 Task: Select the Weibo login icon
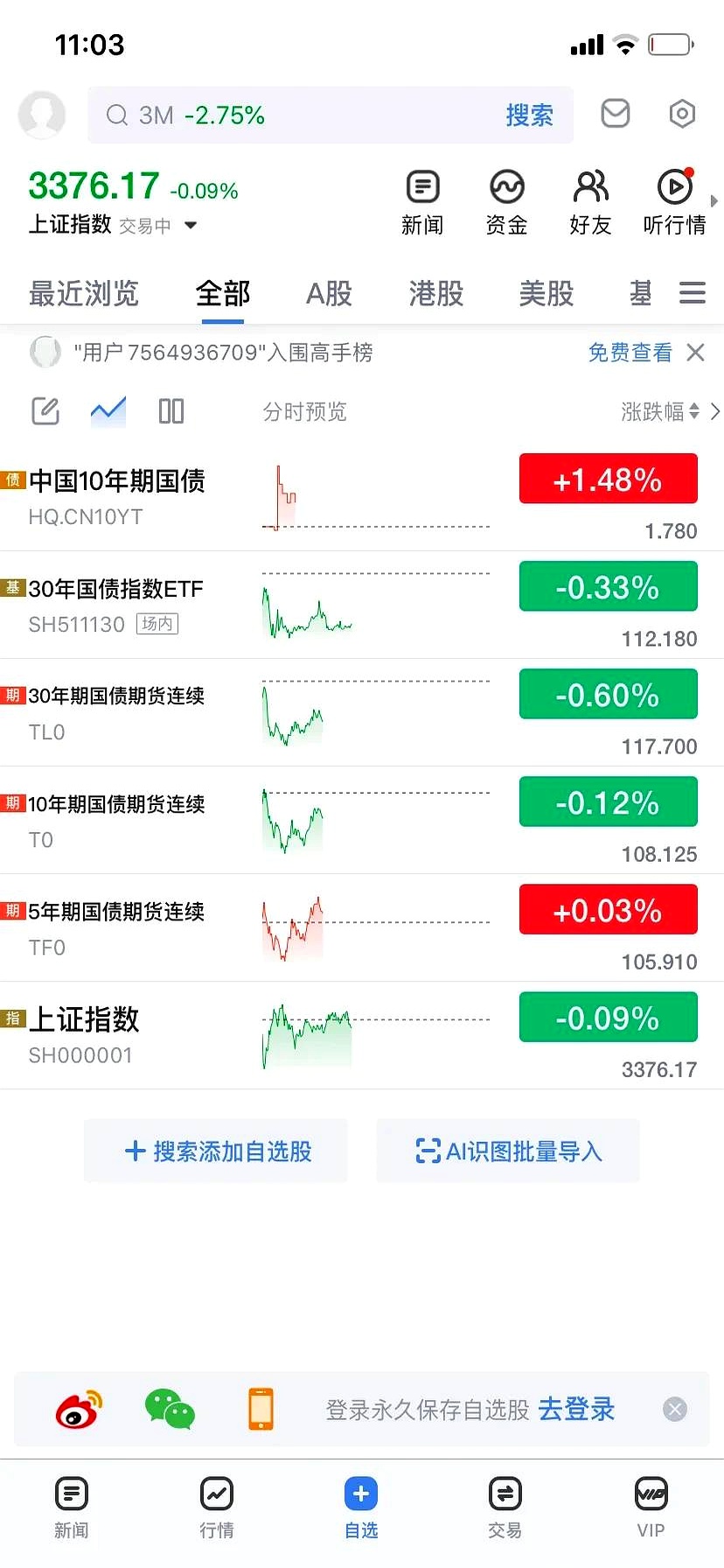point(79,1409)
